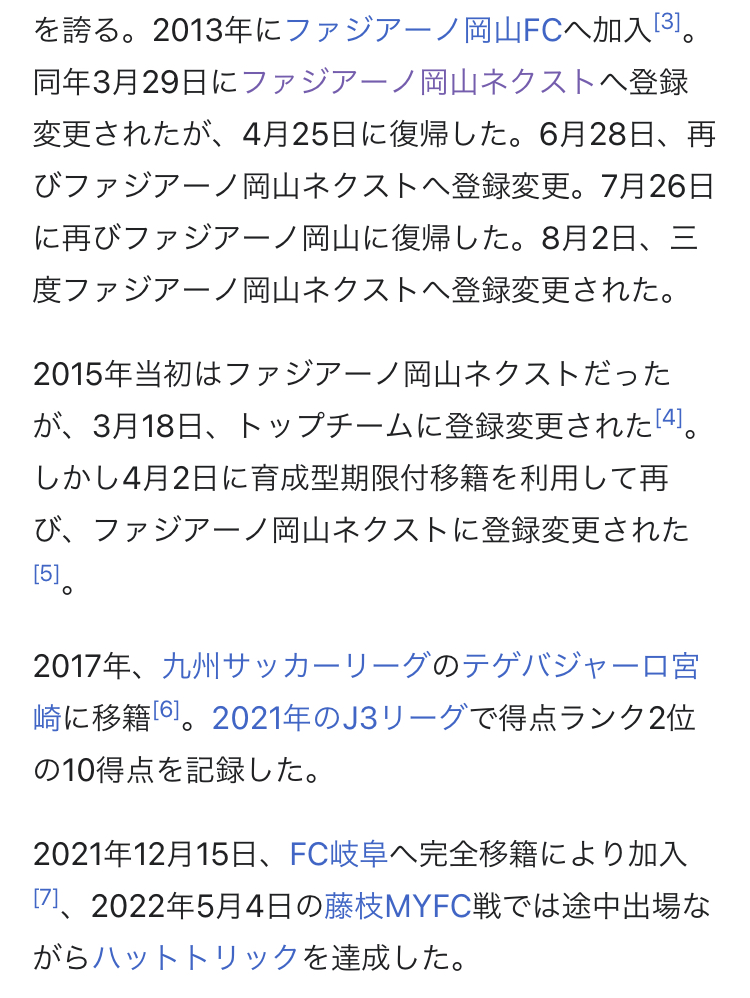This screenshot has width=750, height=998.
Task: Jump to footnote [6]
Action: pos(166,709)
